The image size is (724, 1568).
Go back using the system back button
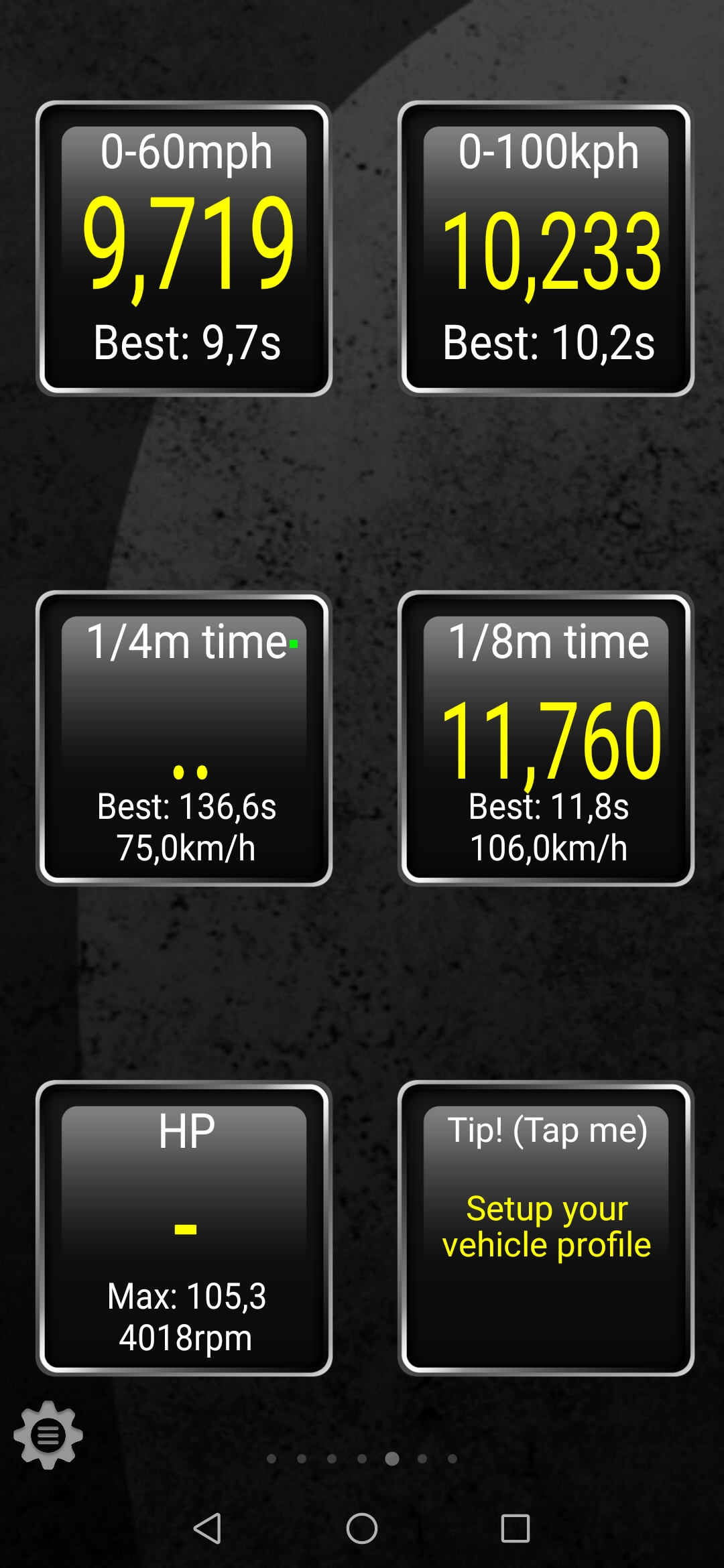point(207,1528)
